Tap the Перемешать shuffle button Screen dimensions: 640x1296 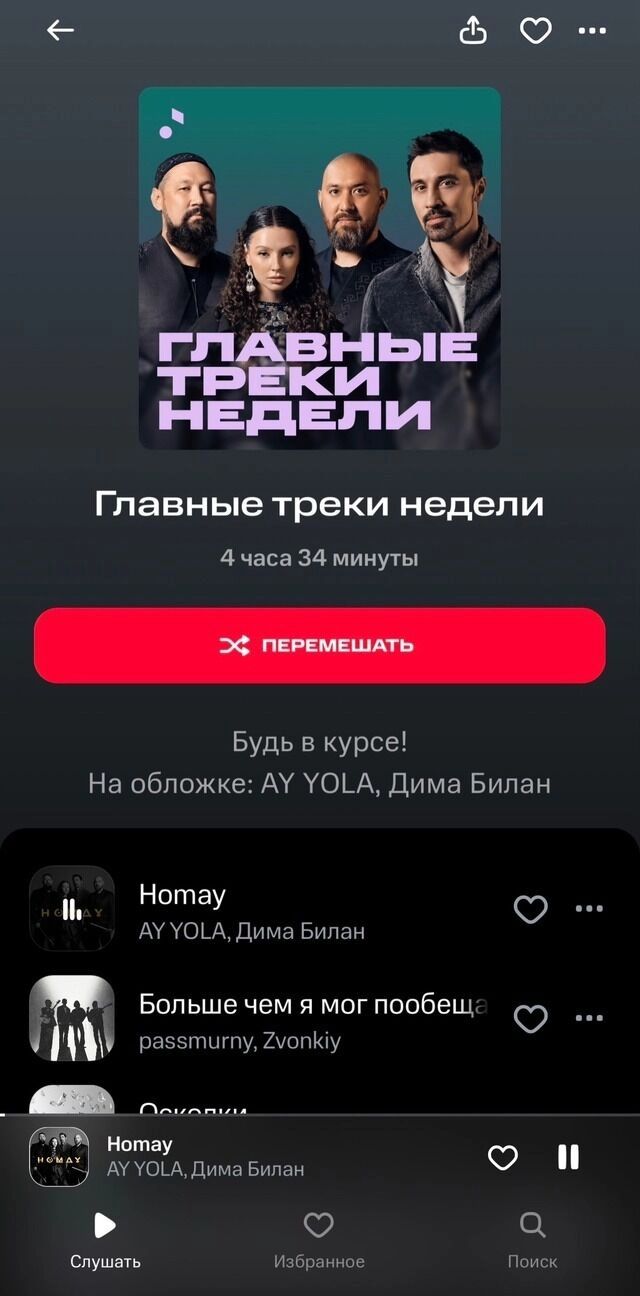(320, 645)
